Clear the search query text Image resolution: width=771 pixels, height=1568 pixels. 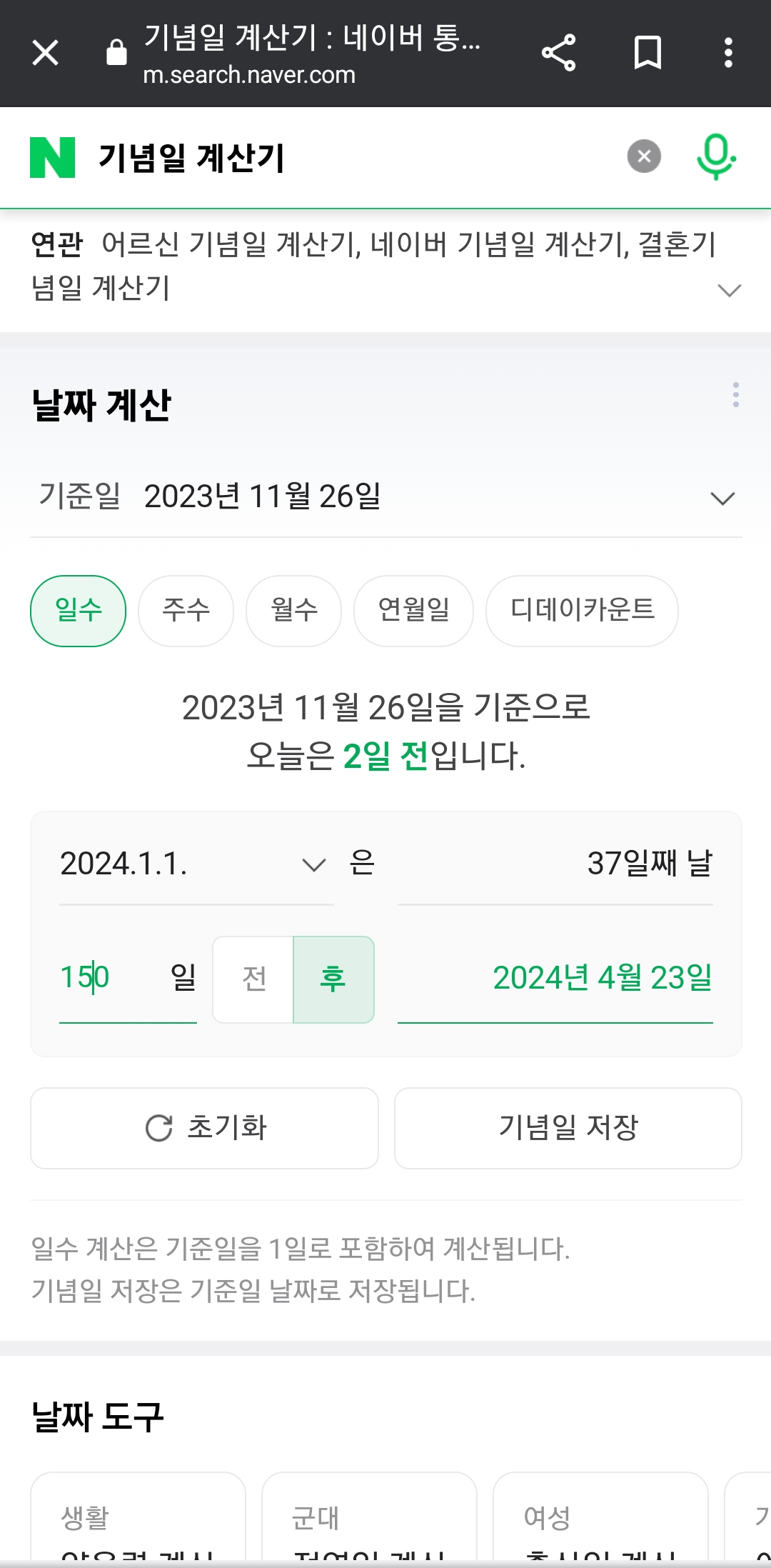point(644,156)
